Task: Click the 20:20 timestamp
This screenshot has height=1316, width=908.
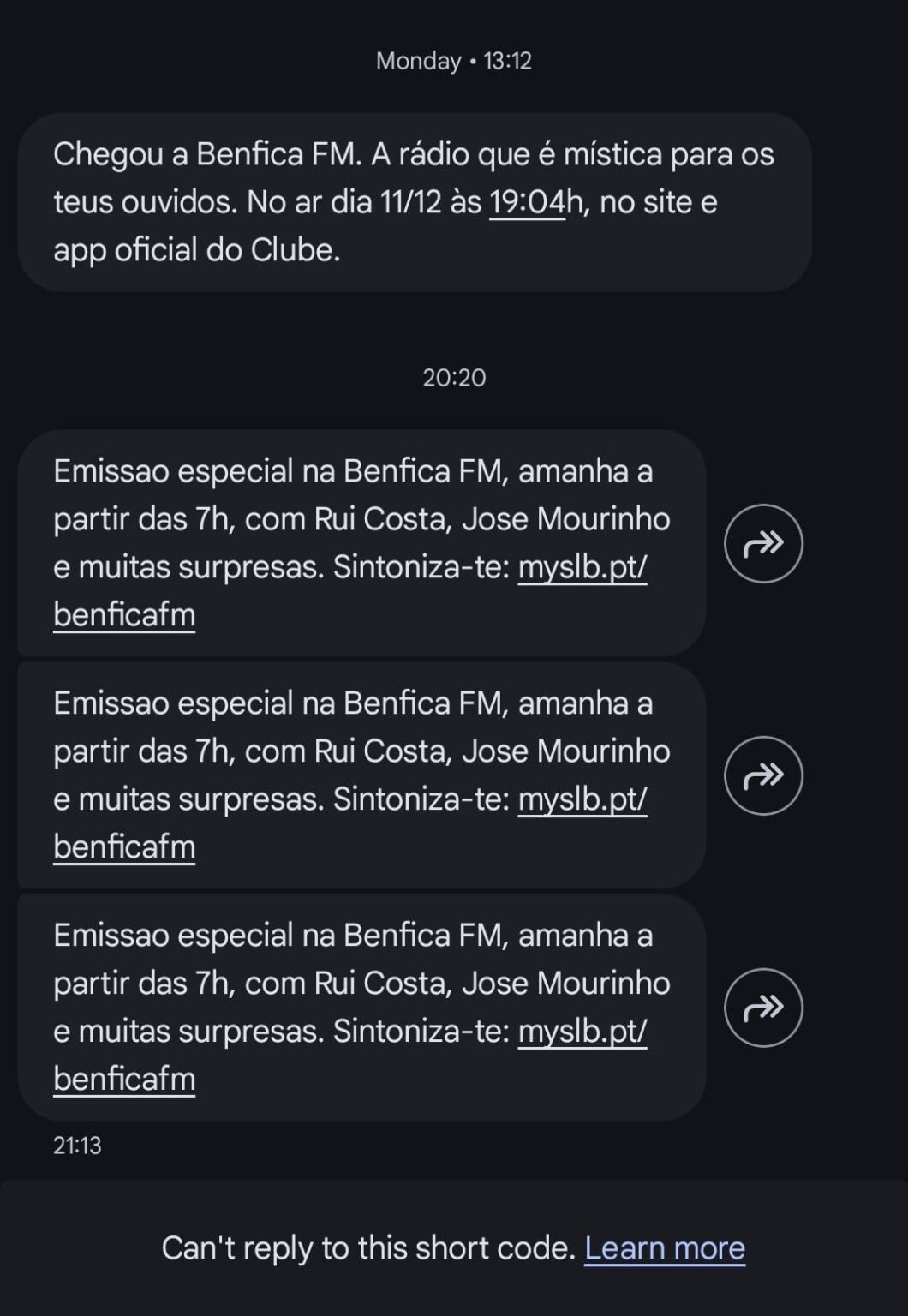Action: (454, 377)
